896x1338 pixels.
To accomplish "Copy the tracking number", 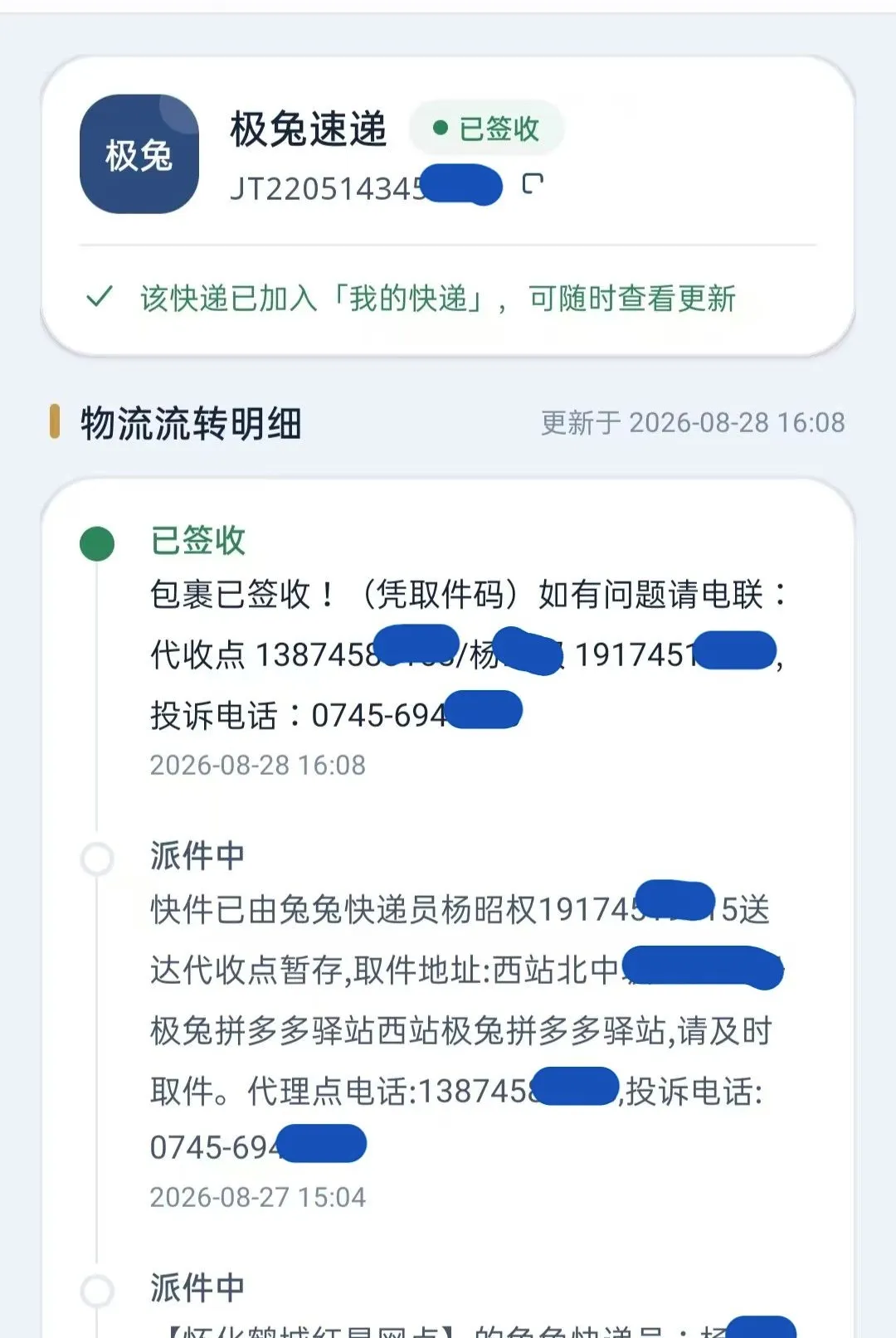I will click(x=533, y=183).
